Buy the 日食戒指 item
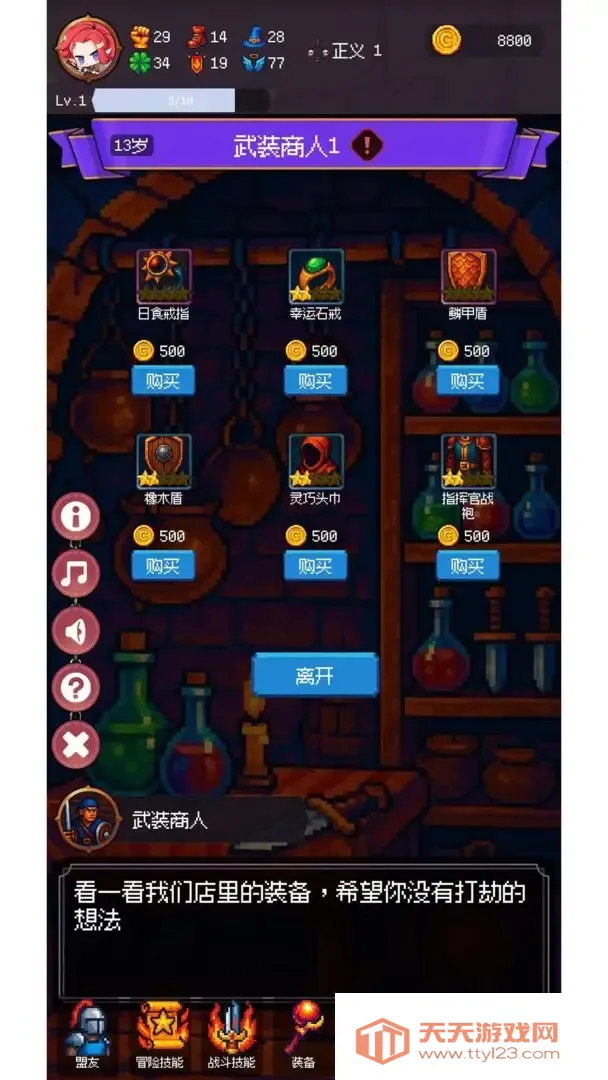Viewport: 608px width, 1080px height. [x=163, y=381]
